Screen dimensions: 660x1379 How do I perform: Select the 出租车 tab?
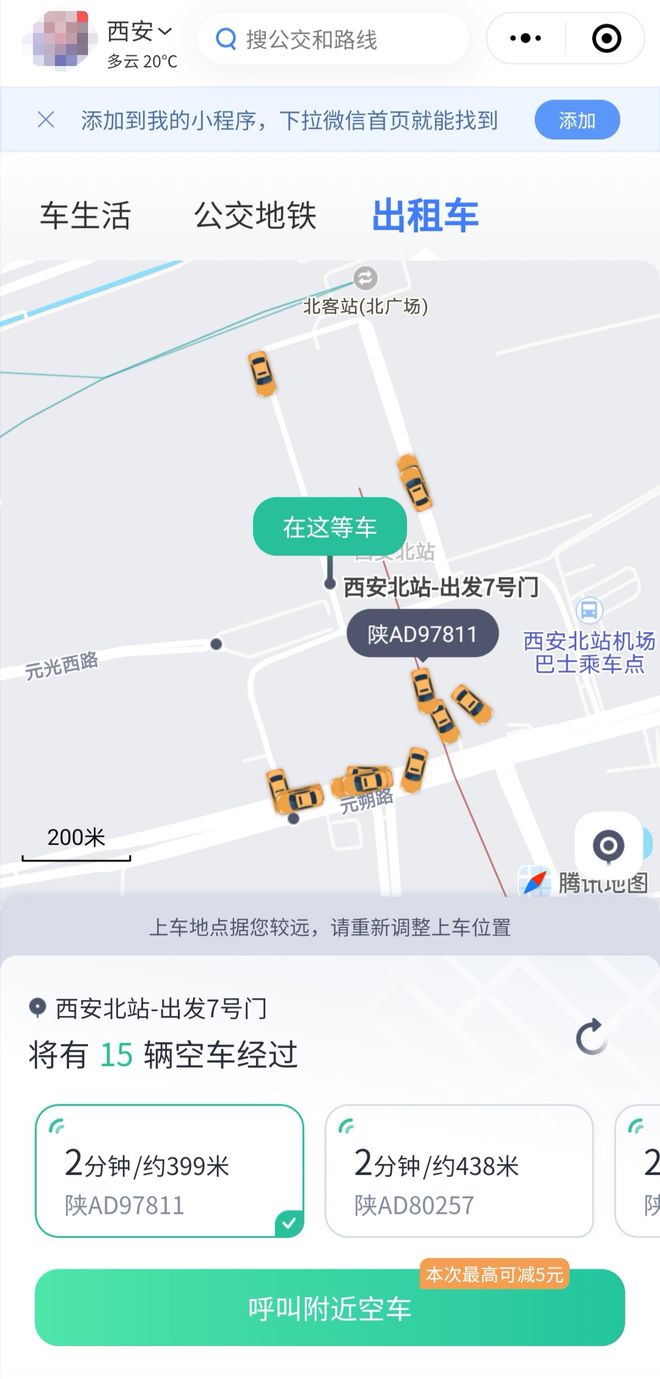tap(425, 216)
